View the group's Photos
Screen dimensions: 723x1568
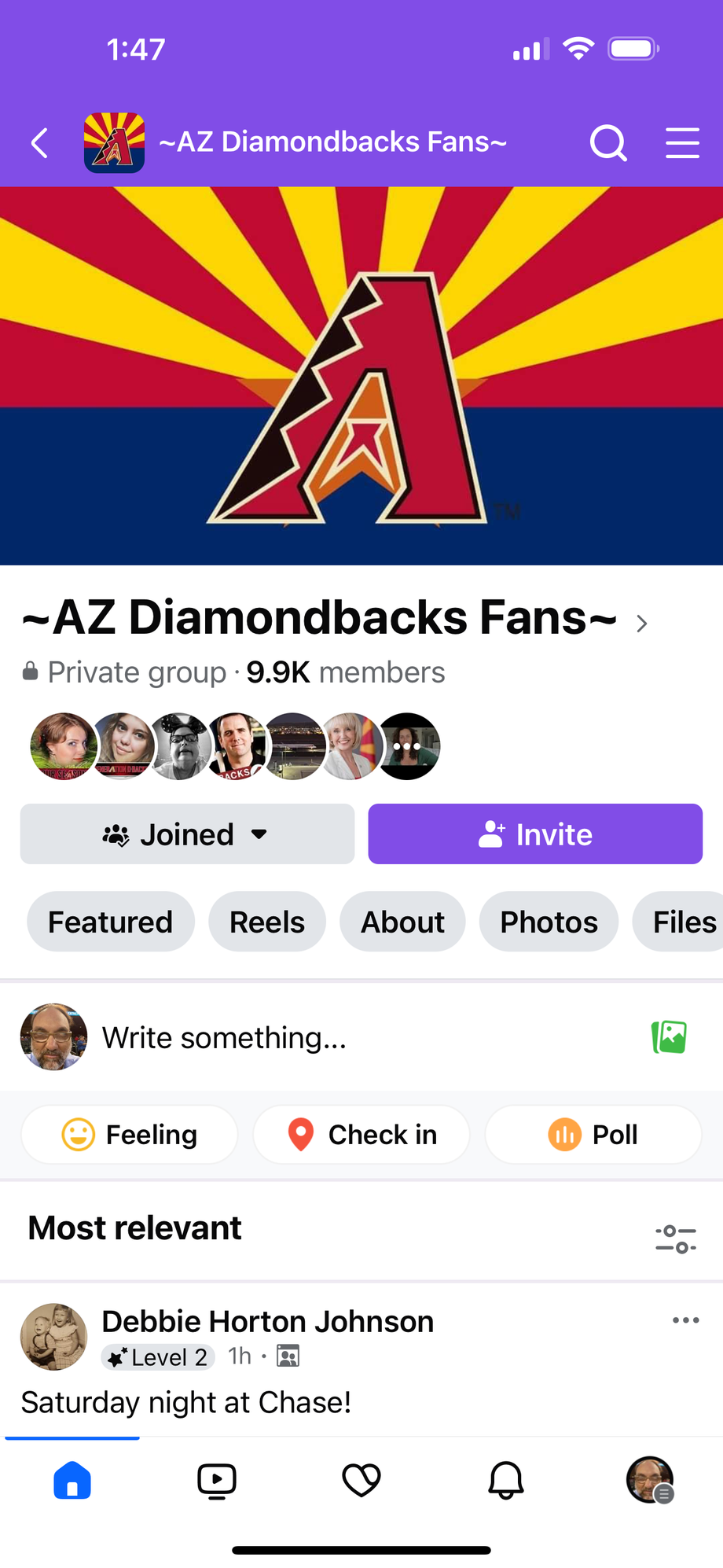pyautogui.click(x=549, y=922)
